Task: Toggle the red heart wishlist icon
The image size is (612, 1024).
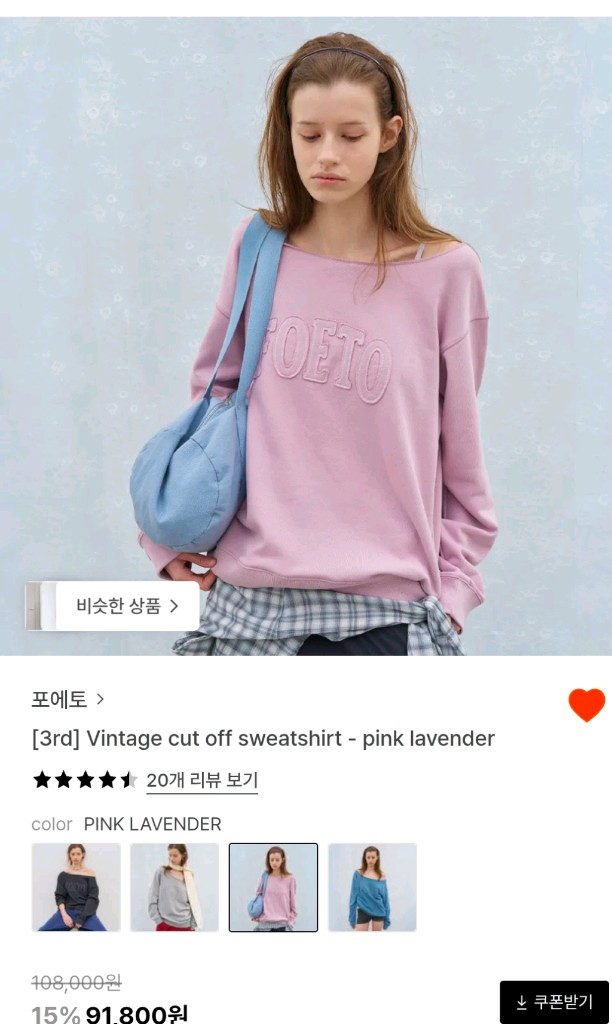Action: pyautogui.click(x=587, y=705)
